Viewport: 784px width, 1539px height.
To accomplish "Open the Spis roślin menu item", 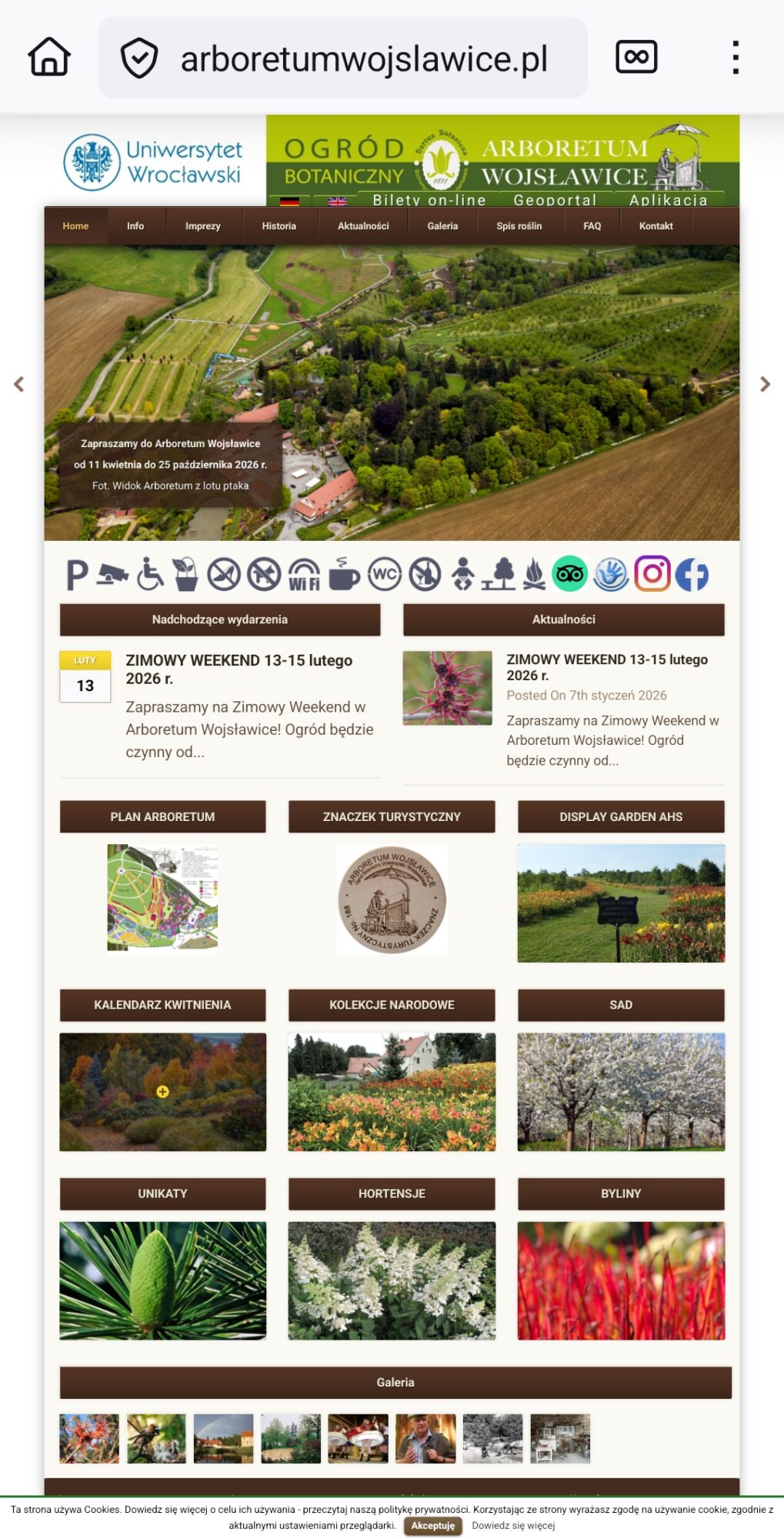I will [x=519, y=226].
